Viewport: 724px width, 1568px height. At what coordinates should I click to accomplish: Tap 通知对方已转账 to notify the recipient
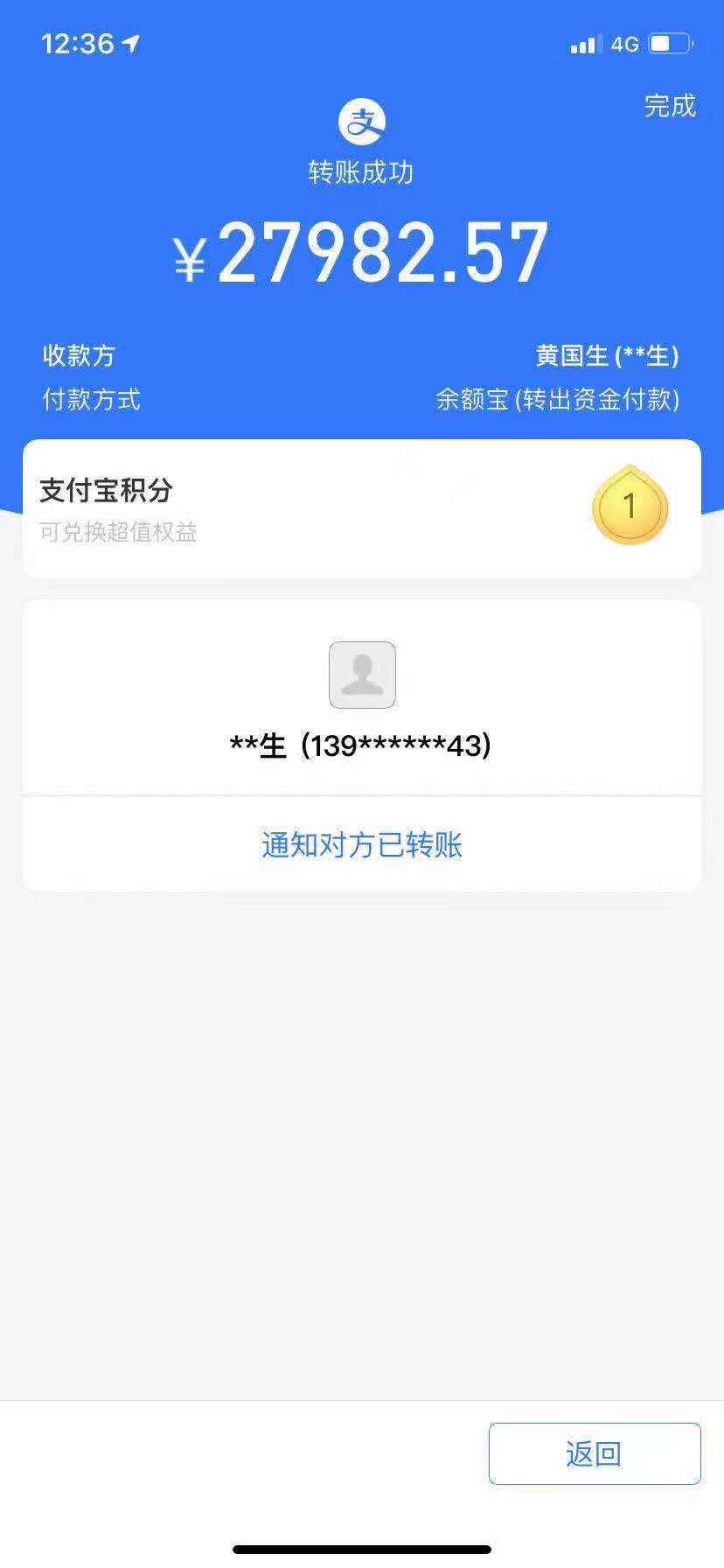361,845
